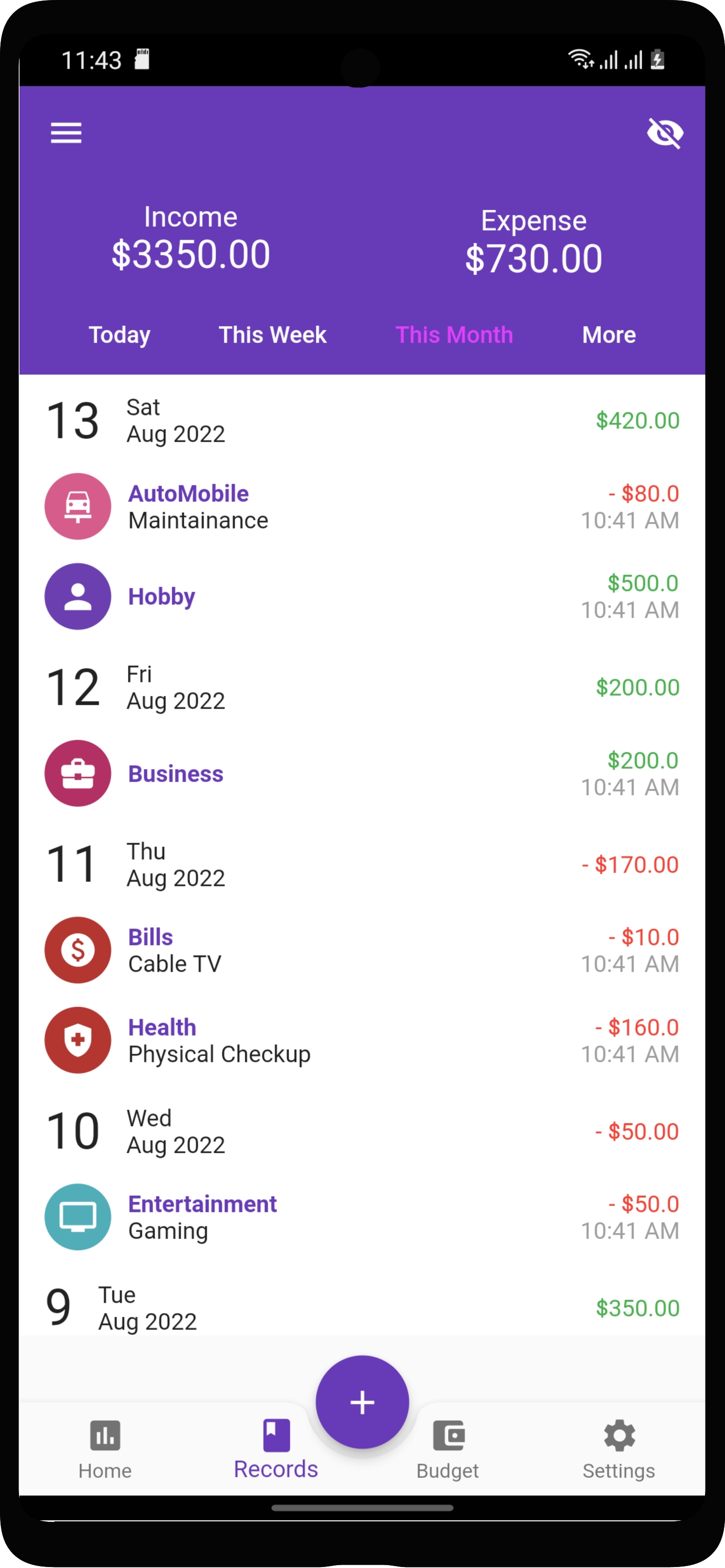This screenshot has width=725, height=1568.
Task: View the Bills Cable TV record
Action: (362, 949)
